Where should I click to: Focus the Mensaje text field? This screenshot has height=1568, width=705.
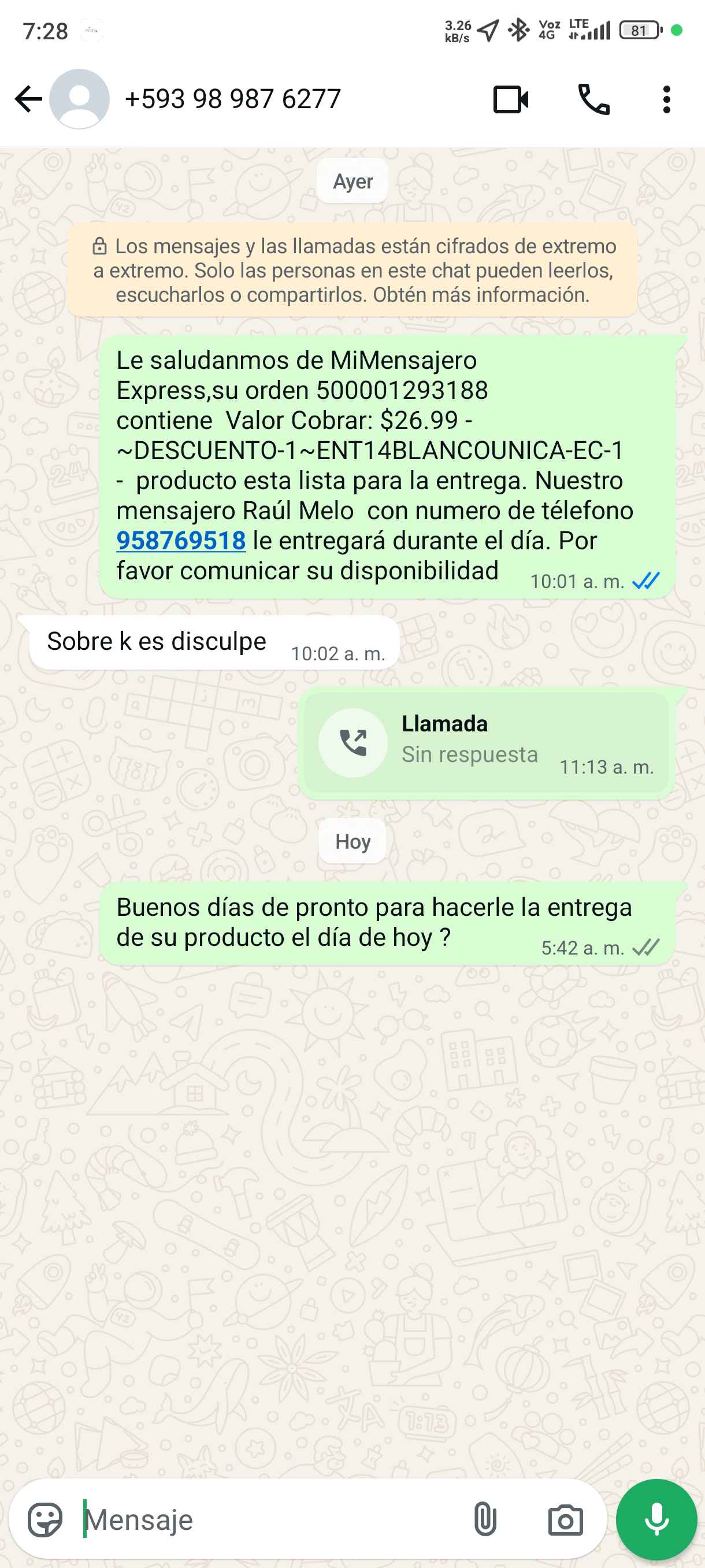(x=268, y=1520)
